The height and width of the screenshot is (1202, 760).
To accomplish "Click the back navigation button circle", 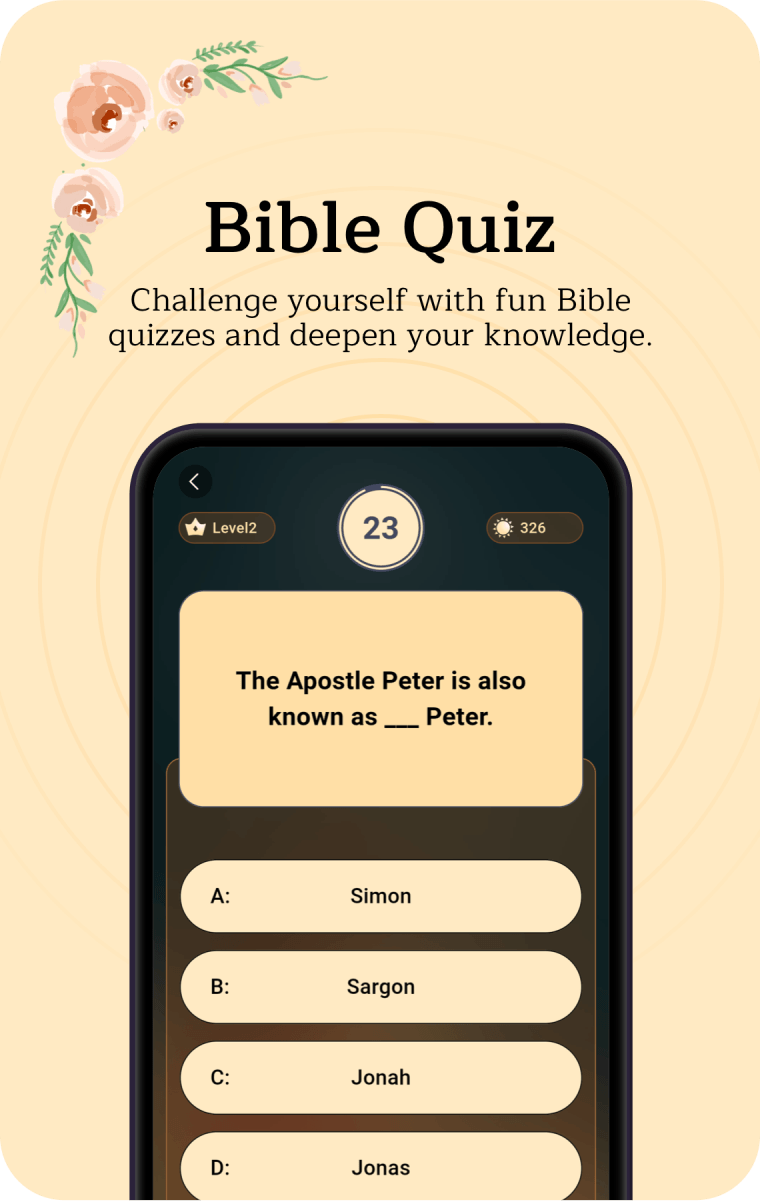I will 195,481.
